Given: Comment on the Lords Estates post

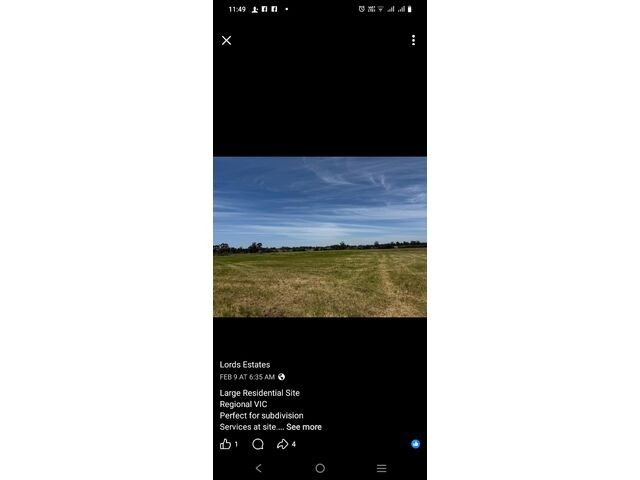Looking at the screenshot, I should point(258,444).
